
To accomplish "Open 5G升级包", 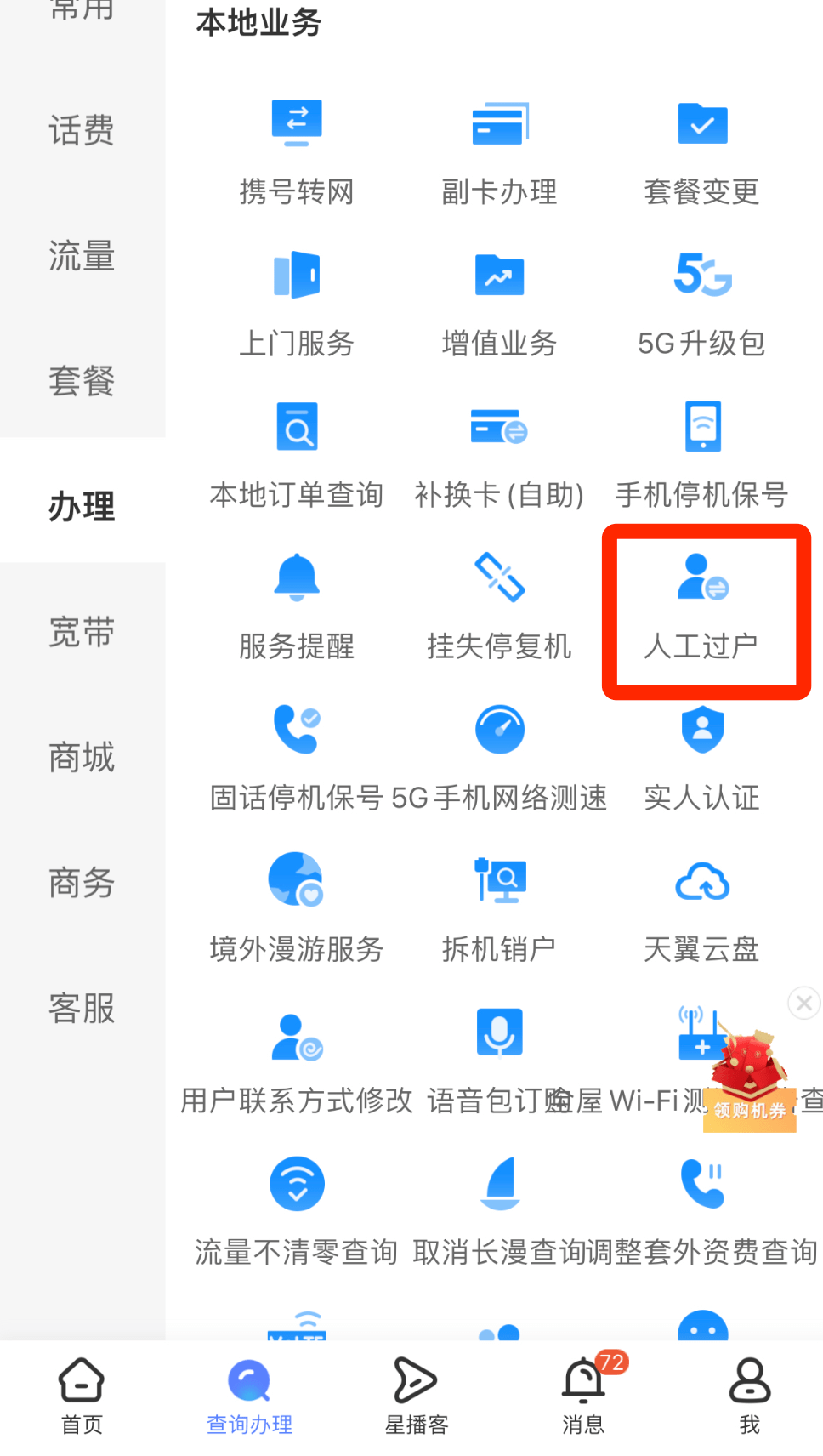I will (x=701, y=303).
